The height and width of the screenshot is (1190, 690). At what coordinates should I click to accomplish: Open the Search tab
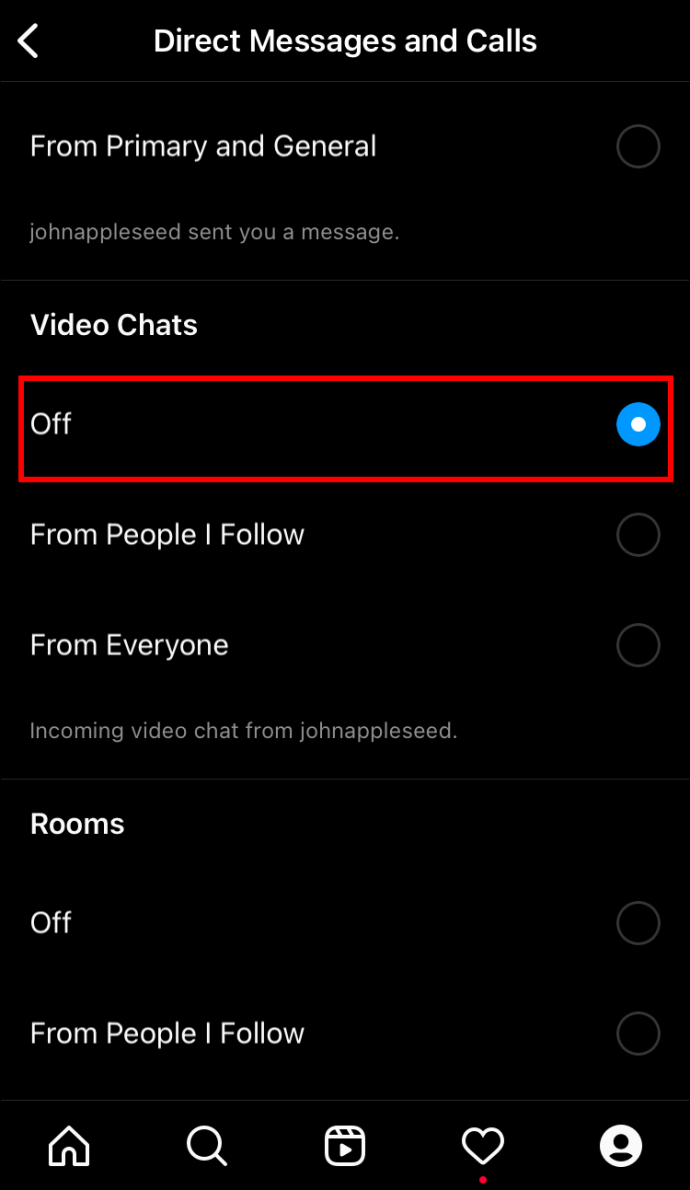coord(207,1145)
